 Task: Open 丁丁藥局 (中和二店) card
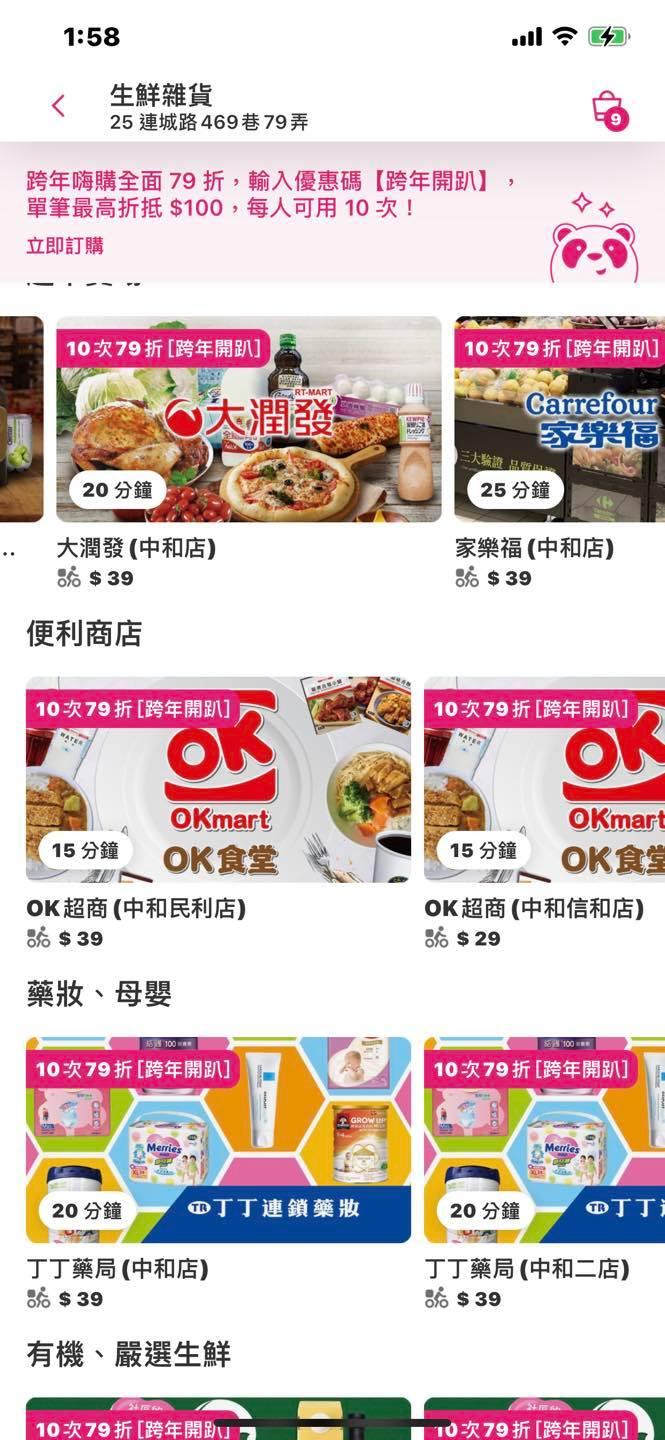pos(545,1140)
